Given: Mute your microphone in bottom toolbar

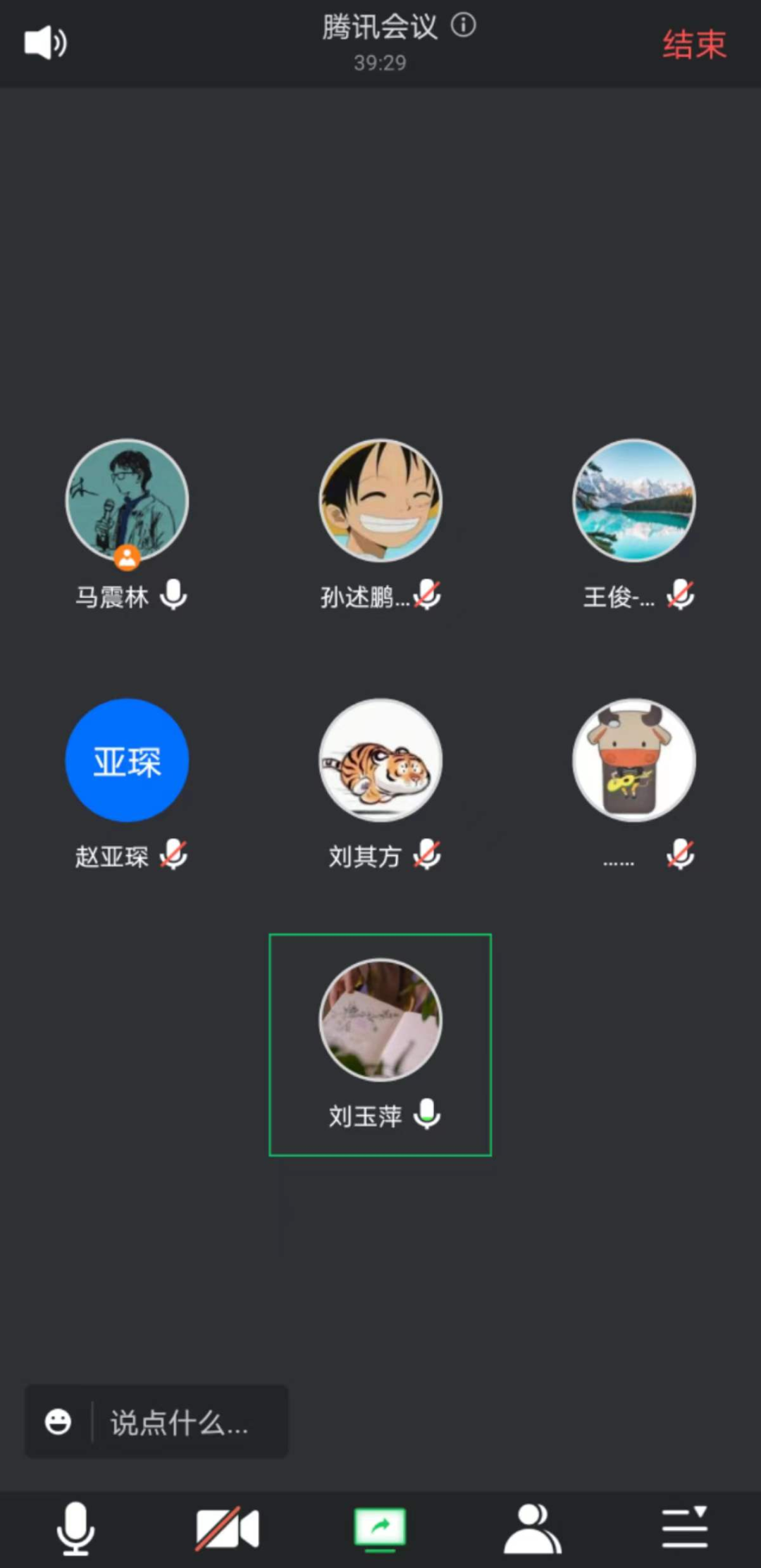Looking at the screenshot, I should point(75,1529).
